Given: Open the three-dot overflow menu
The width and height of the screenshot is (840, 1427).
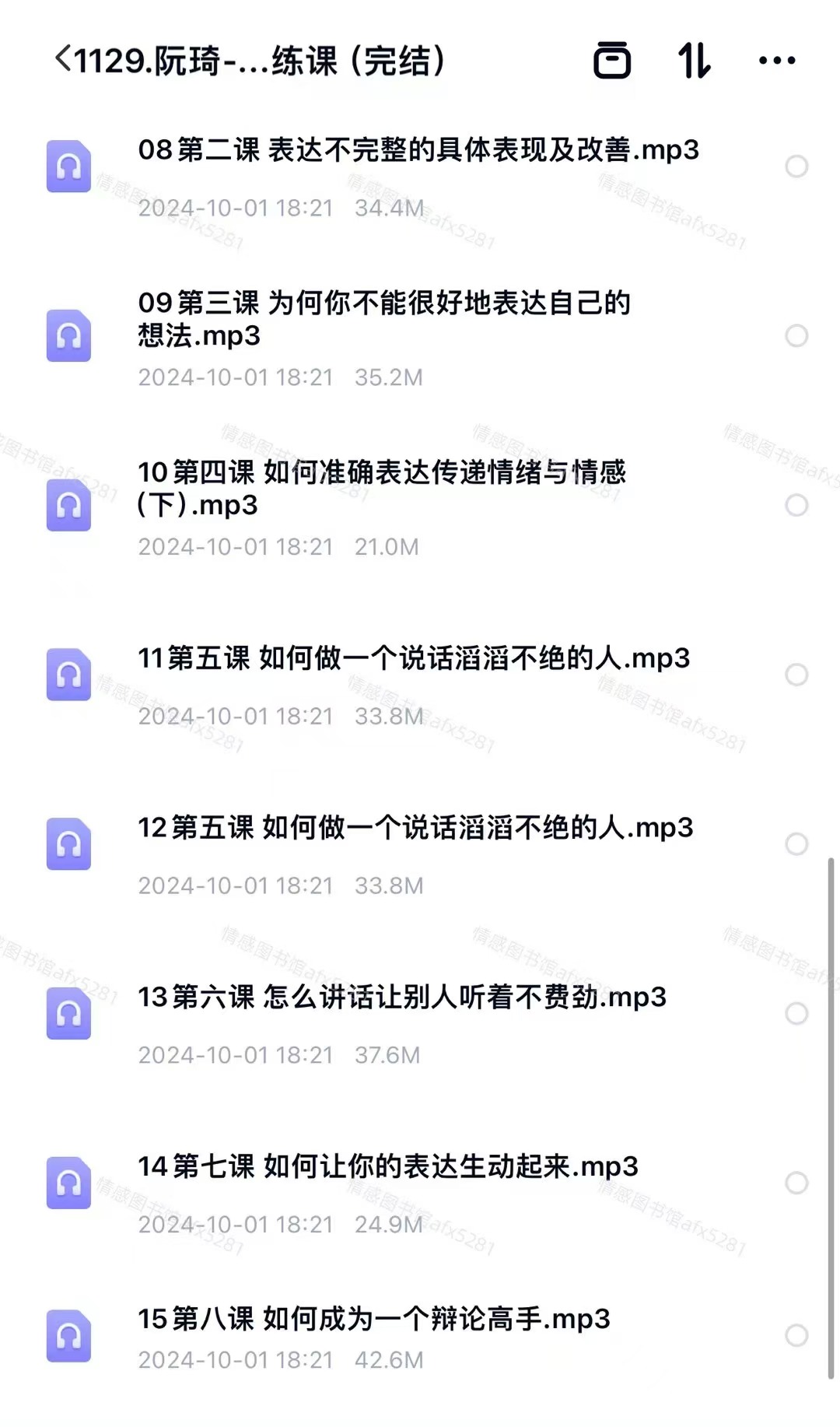Looking at the screenshot, I should 777,60.
